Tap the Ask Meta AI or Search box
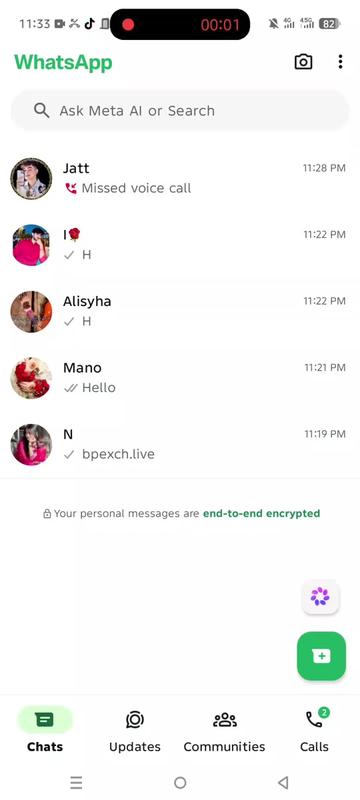The image size is (360, 800). 179,111
